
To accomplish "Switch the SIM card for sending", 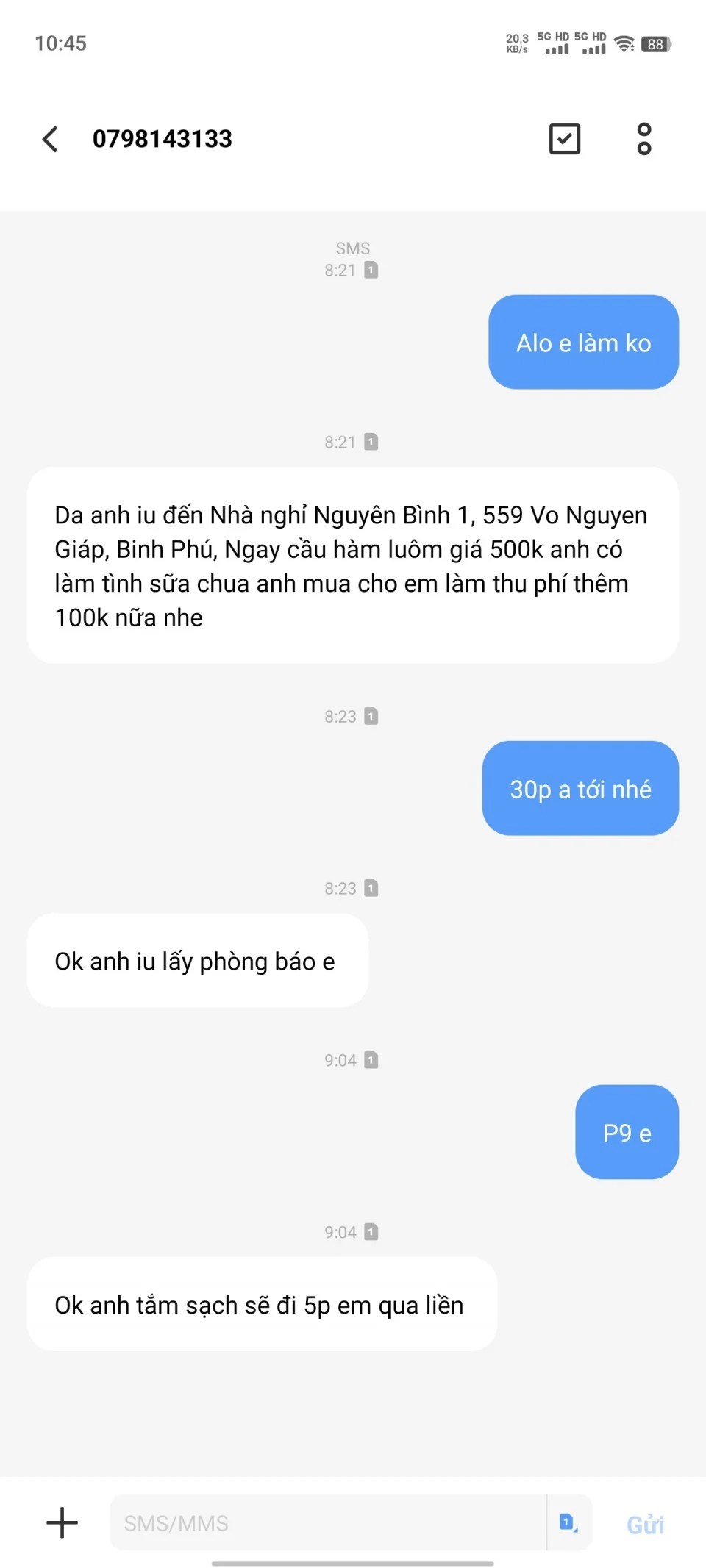I will click(x=568, y=1522).
